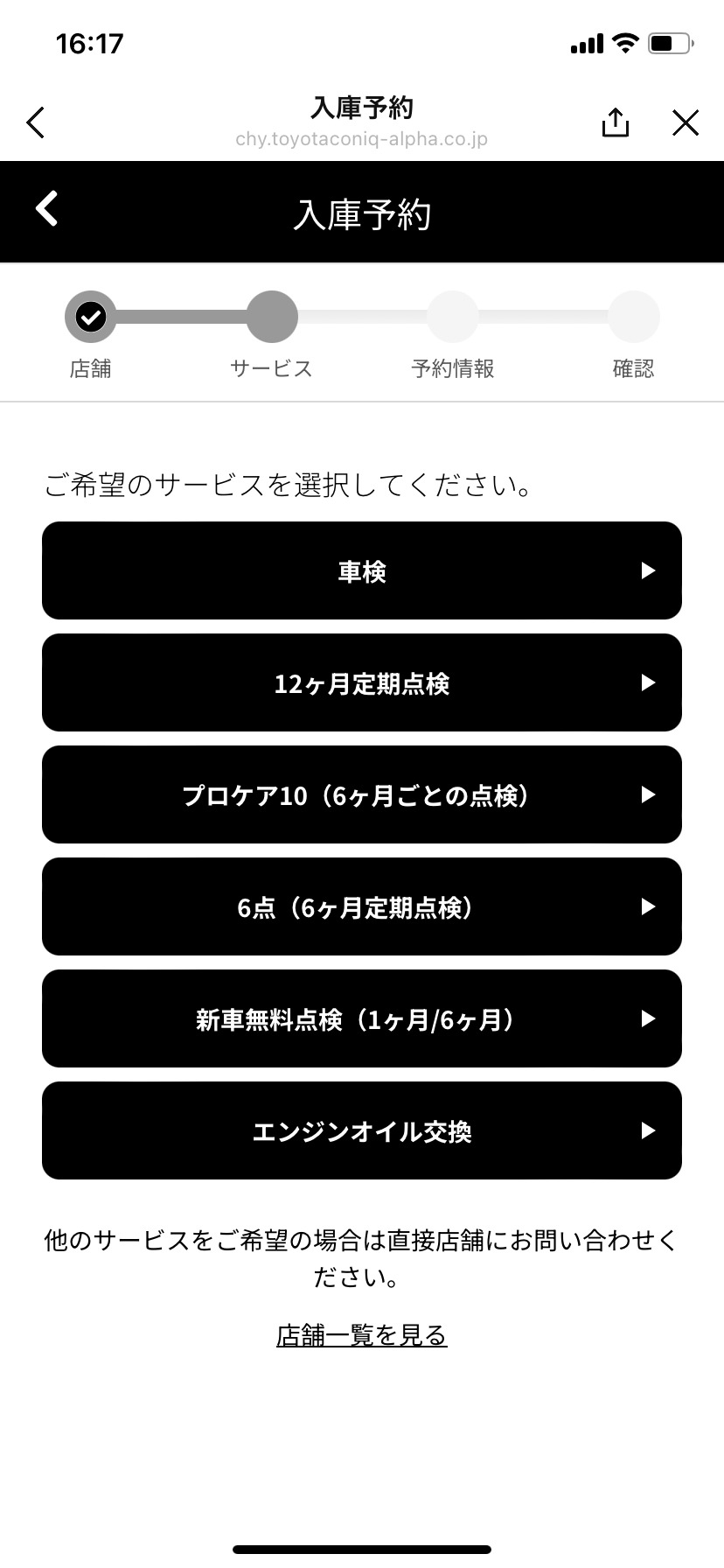Close the in-app browser

[x=686, y=122]
